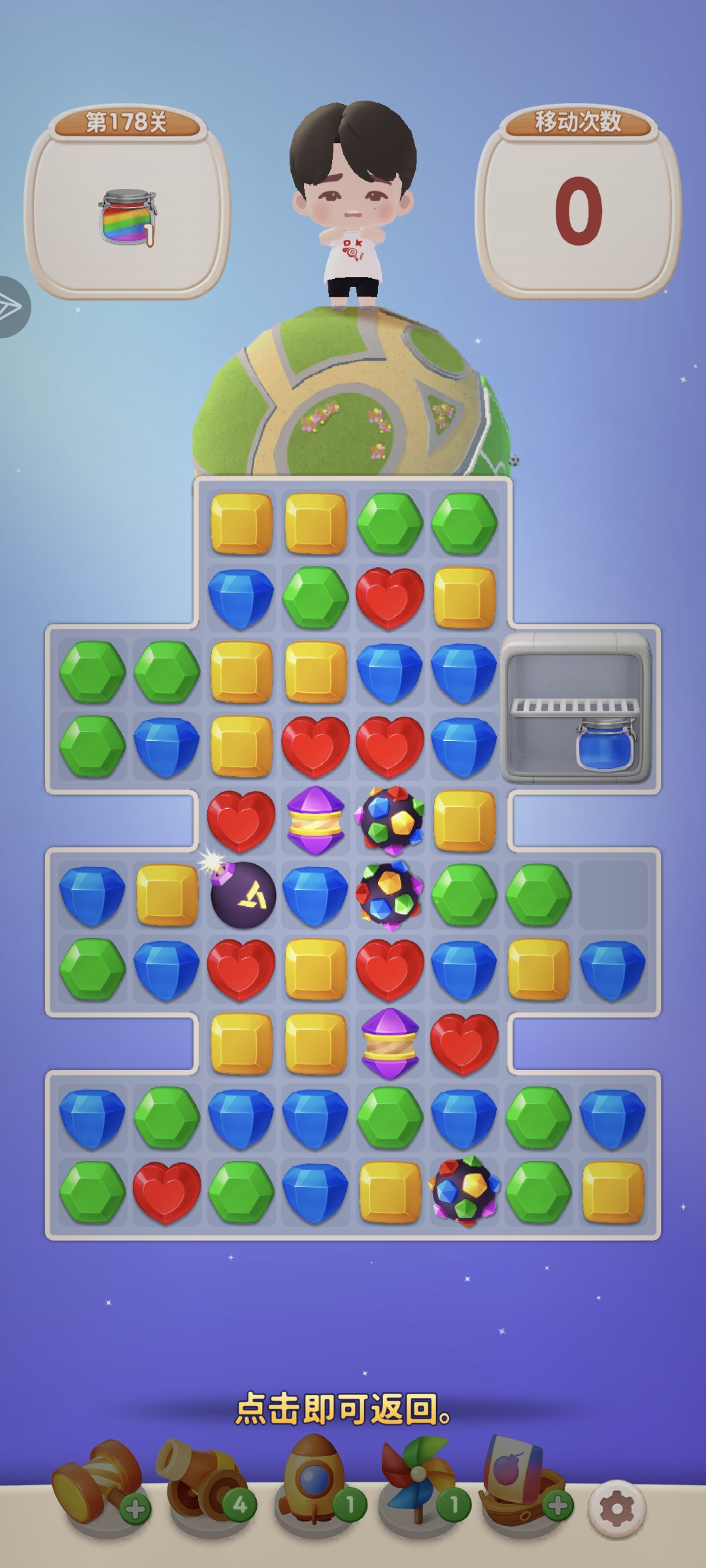
Task: Tap the fridge with blue jar
Action: tap(577, 708)
